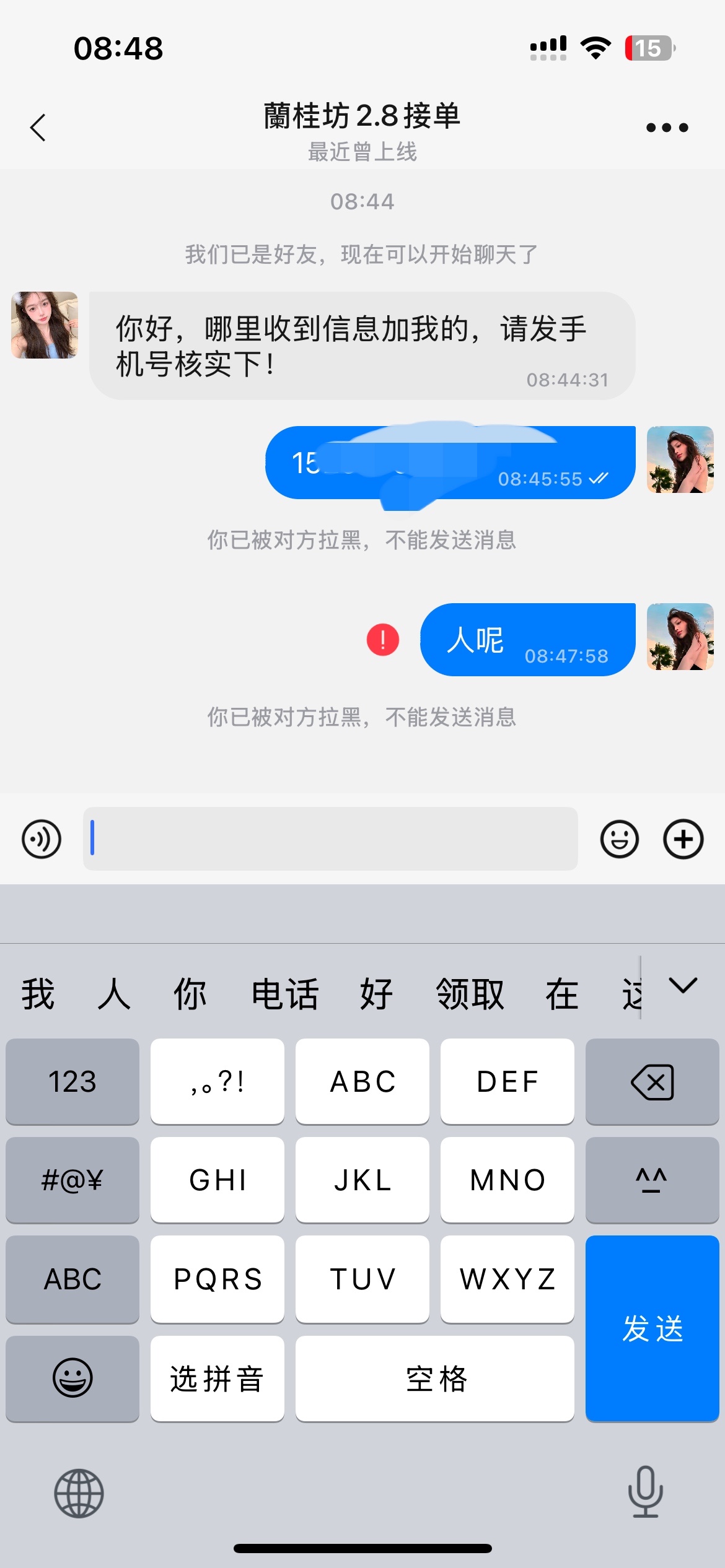Switch input language with globe key

(x=79, y=1493)
